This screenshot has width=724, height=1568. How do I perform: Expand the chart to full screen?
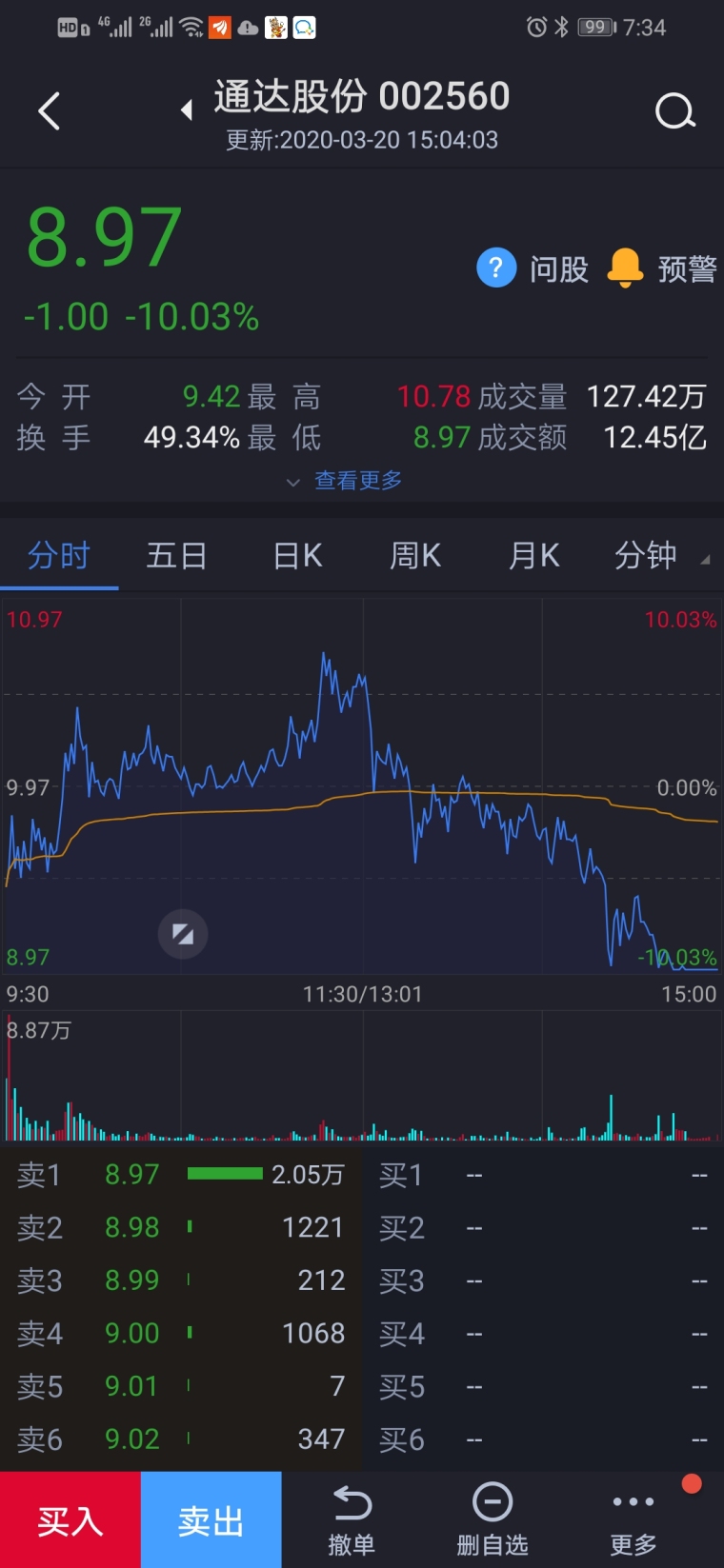click(183, 934)
